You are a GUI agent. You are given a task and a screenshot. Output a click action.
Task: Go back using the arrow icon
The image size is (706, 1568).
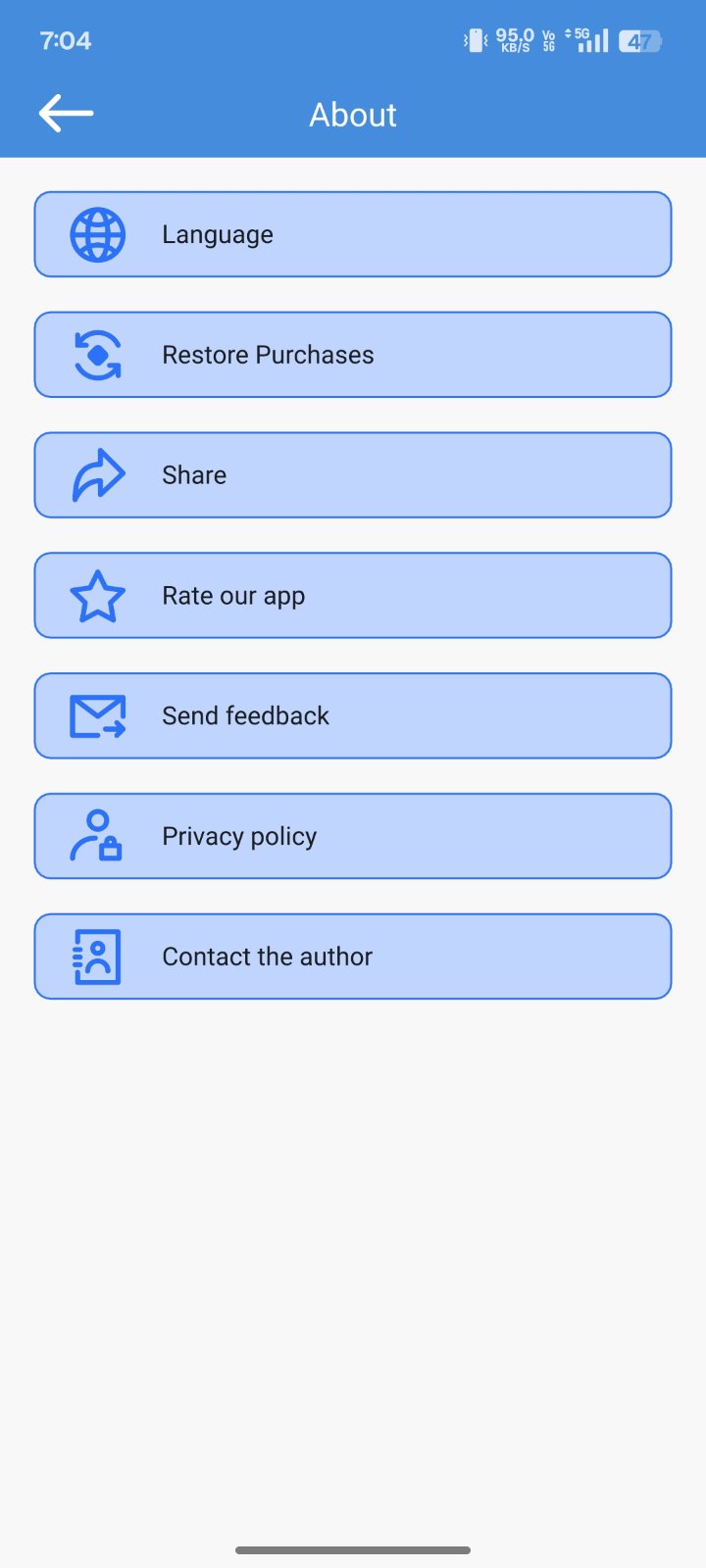tap(66, 114)
